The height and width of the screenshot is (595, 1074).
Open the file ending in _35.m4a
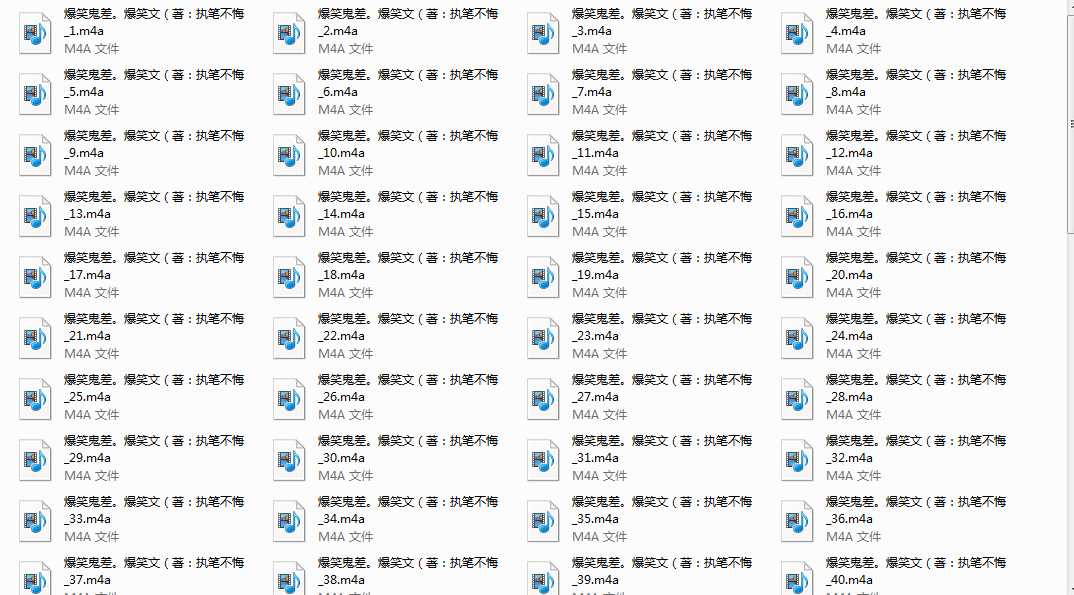(544, 522)
